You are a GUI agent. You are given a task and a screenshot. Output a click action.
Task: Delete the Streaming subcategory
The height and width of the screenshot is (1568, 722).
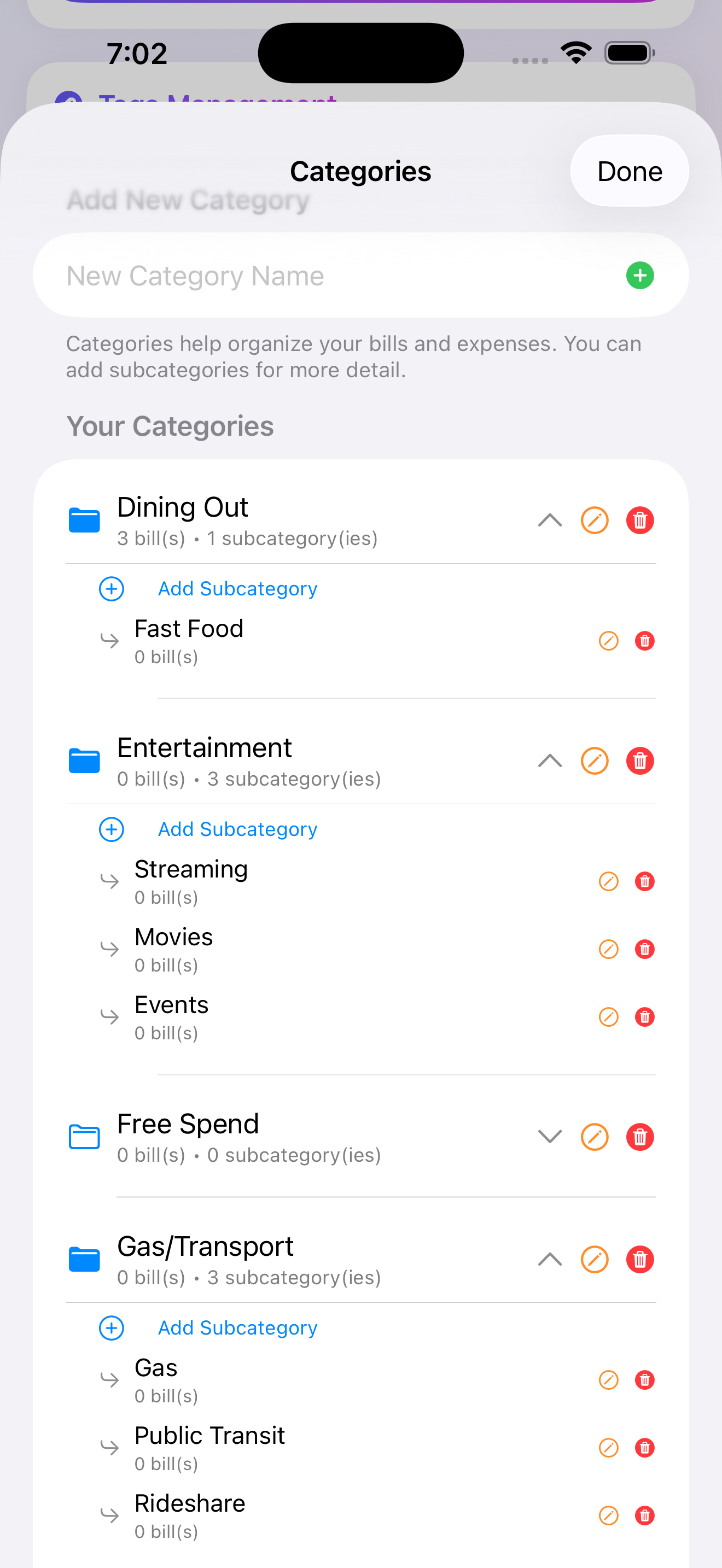(645, 881)
